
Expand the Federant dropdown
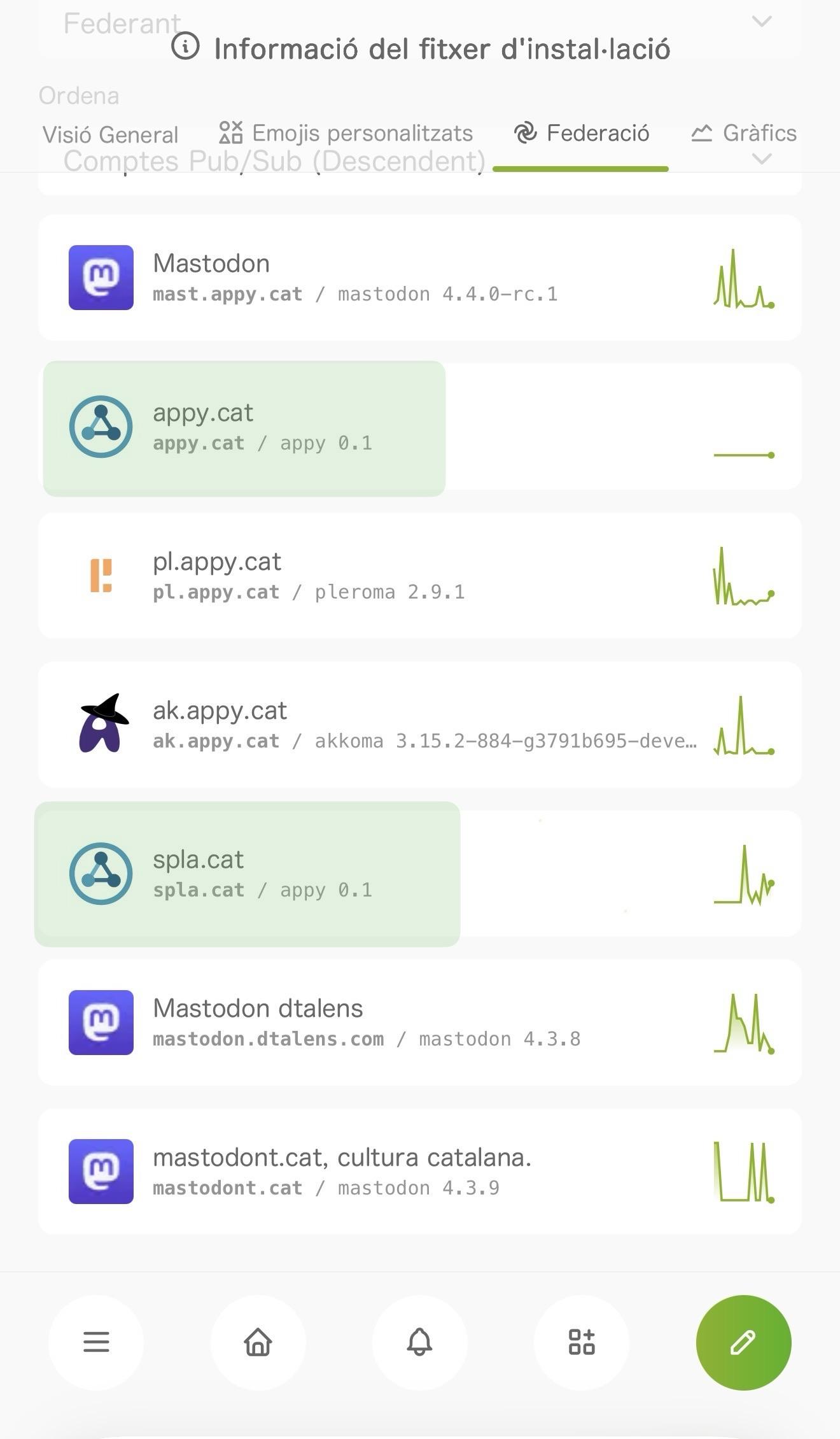click(419, 24)
